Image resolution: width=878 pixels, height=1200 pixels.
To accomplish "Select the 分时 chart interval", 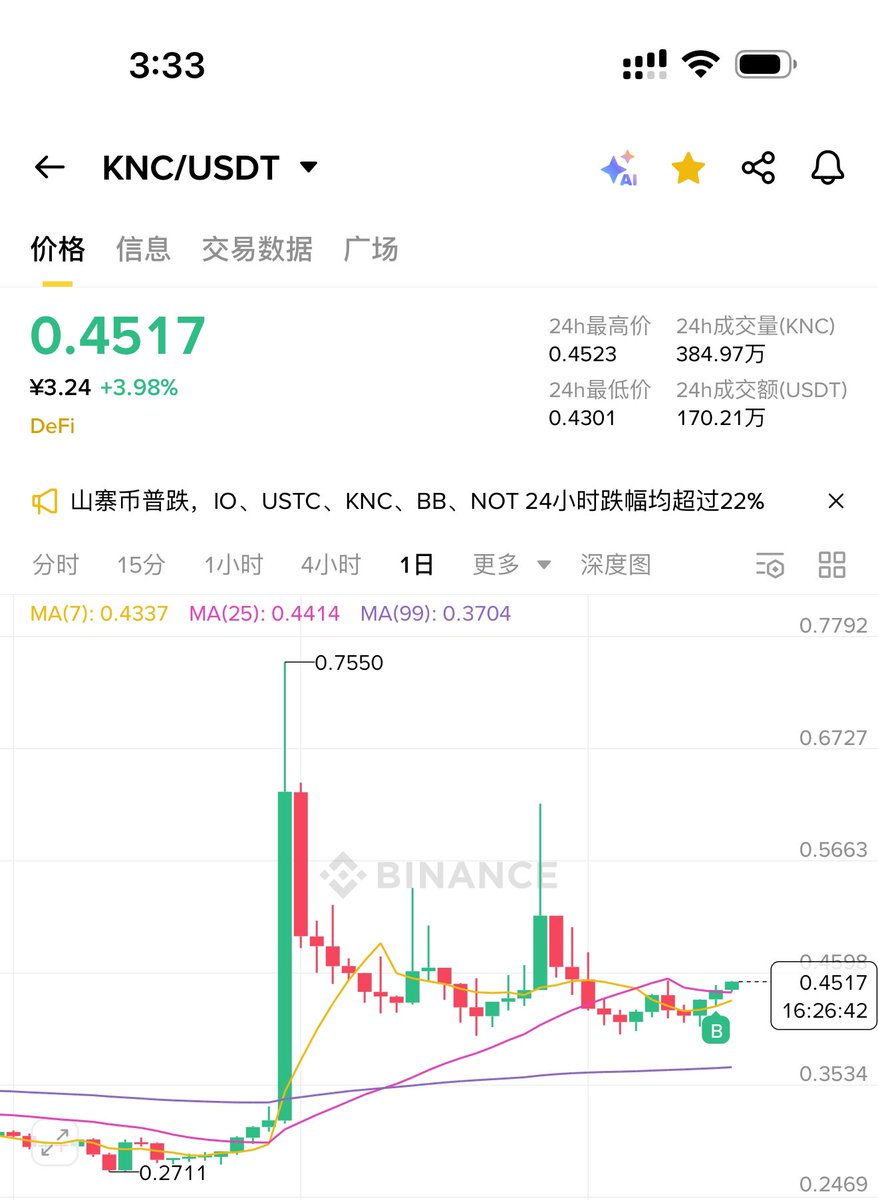I will (x=55, y=565).
